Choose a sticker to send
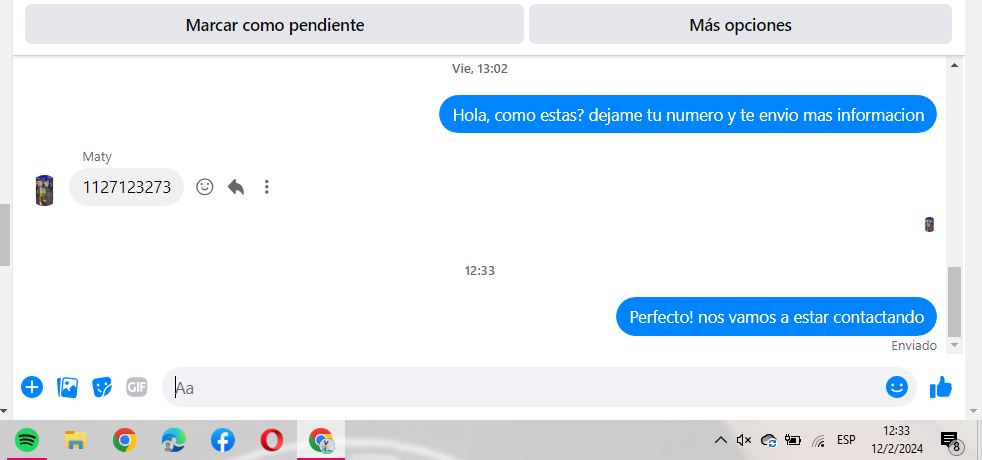Image resolution: width=982 pixels, height=460 pixels. (102, 387)
